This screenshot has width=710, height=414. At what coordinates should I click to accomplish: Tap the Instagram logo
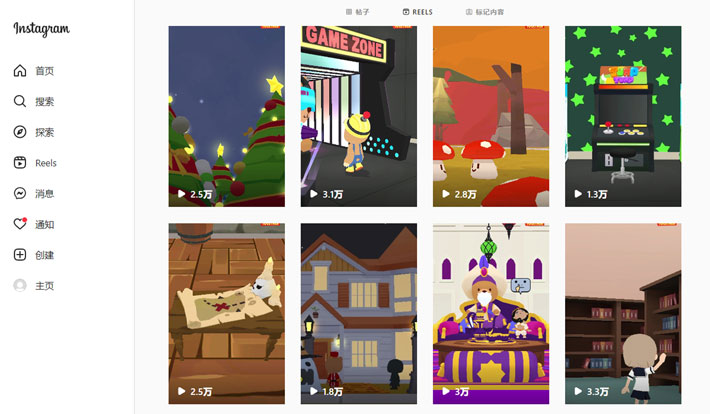[x=42, y=29]
